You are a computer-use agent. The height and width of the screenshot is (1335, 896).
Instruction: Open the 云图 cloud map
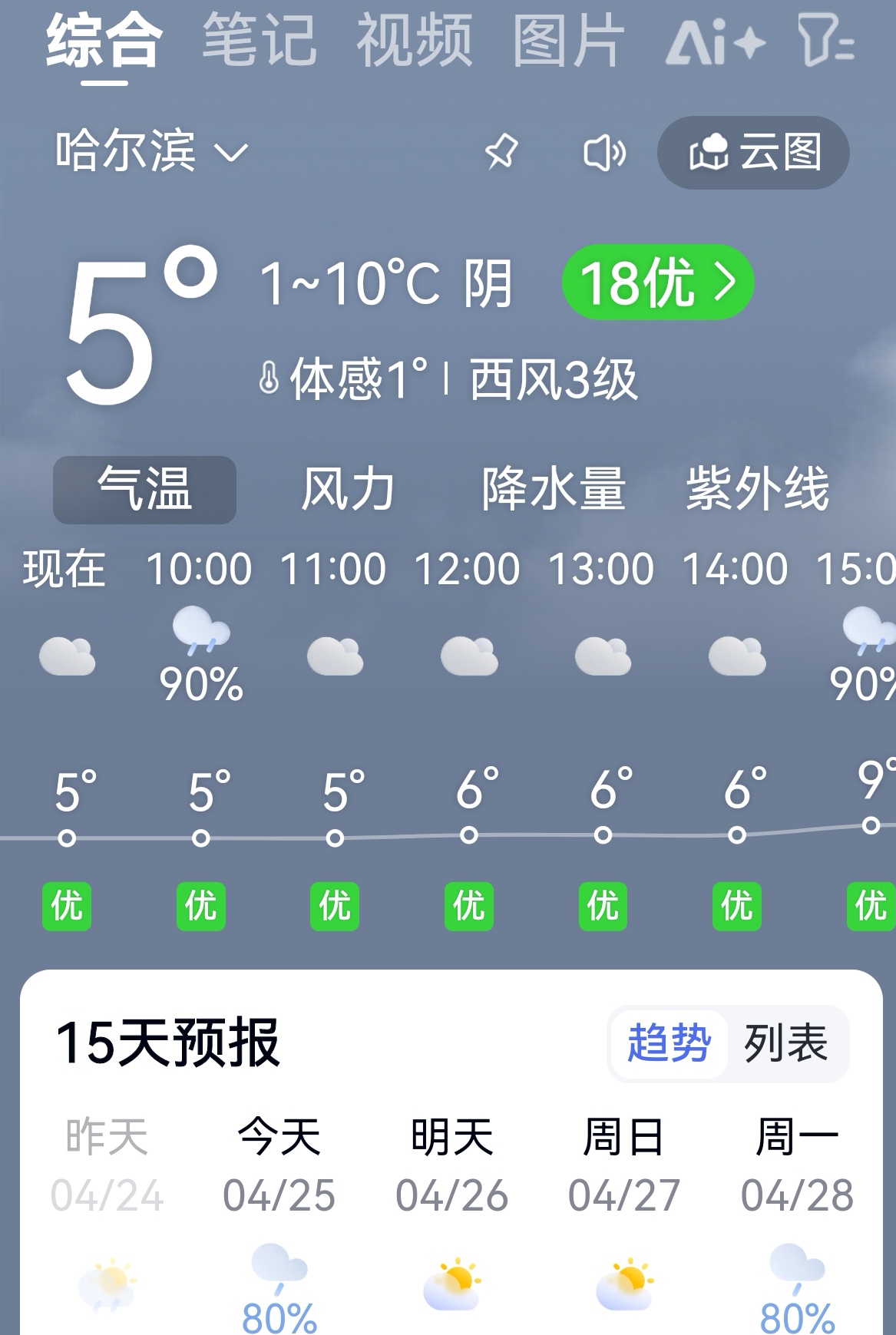point(753,152)
